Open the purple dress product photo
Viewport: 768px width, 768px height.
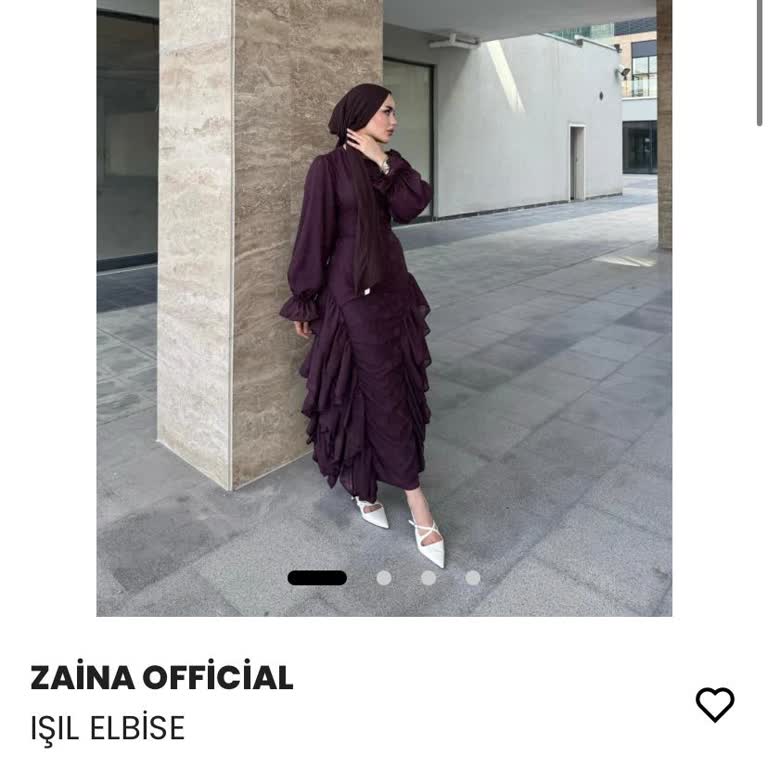pos(384,300)
